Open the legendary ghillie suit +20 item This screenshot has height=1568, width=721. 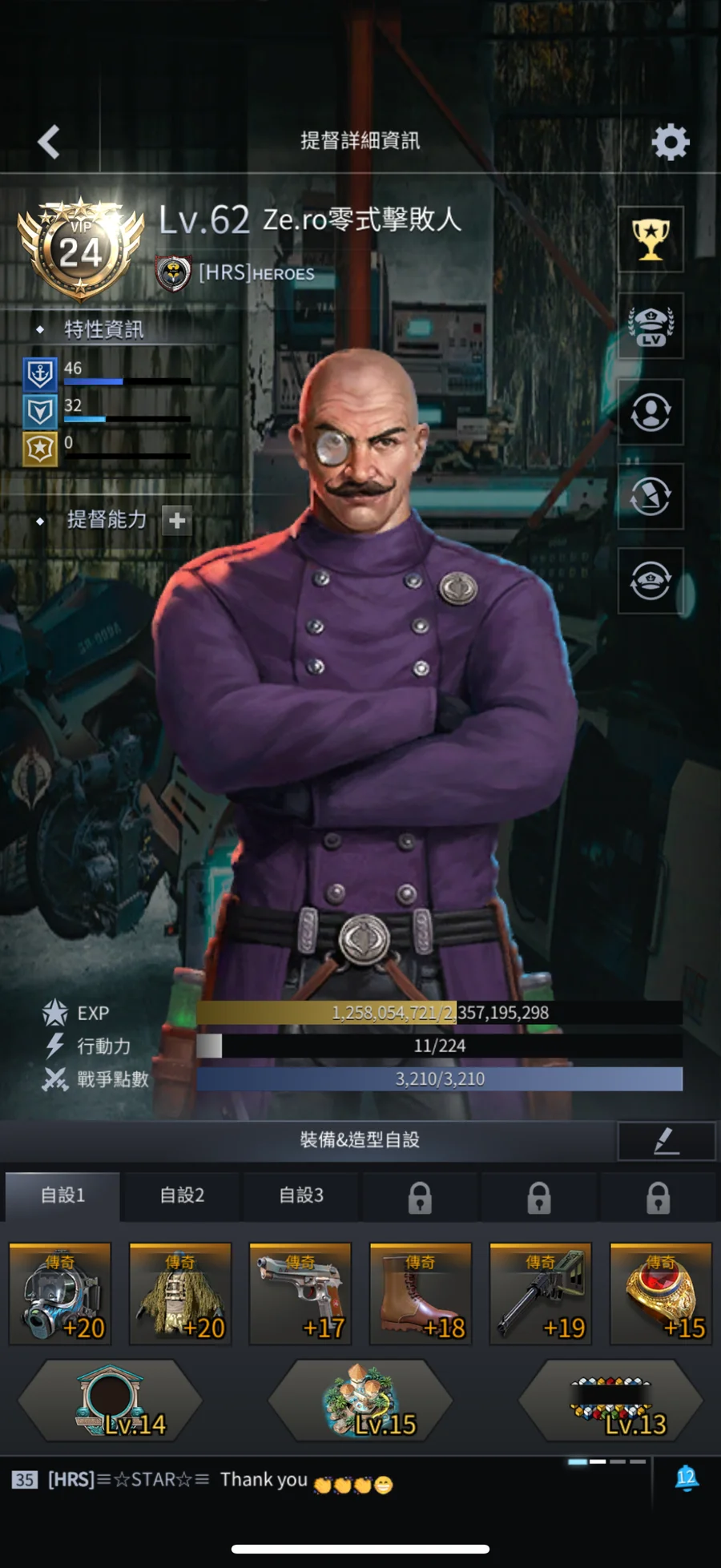(180, 1293)
